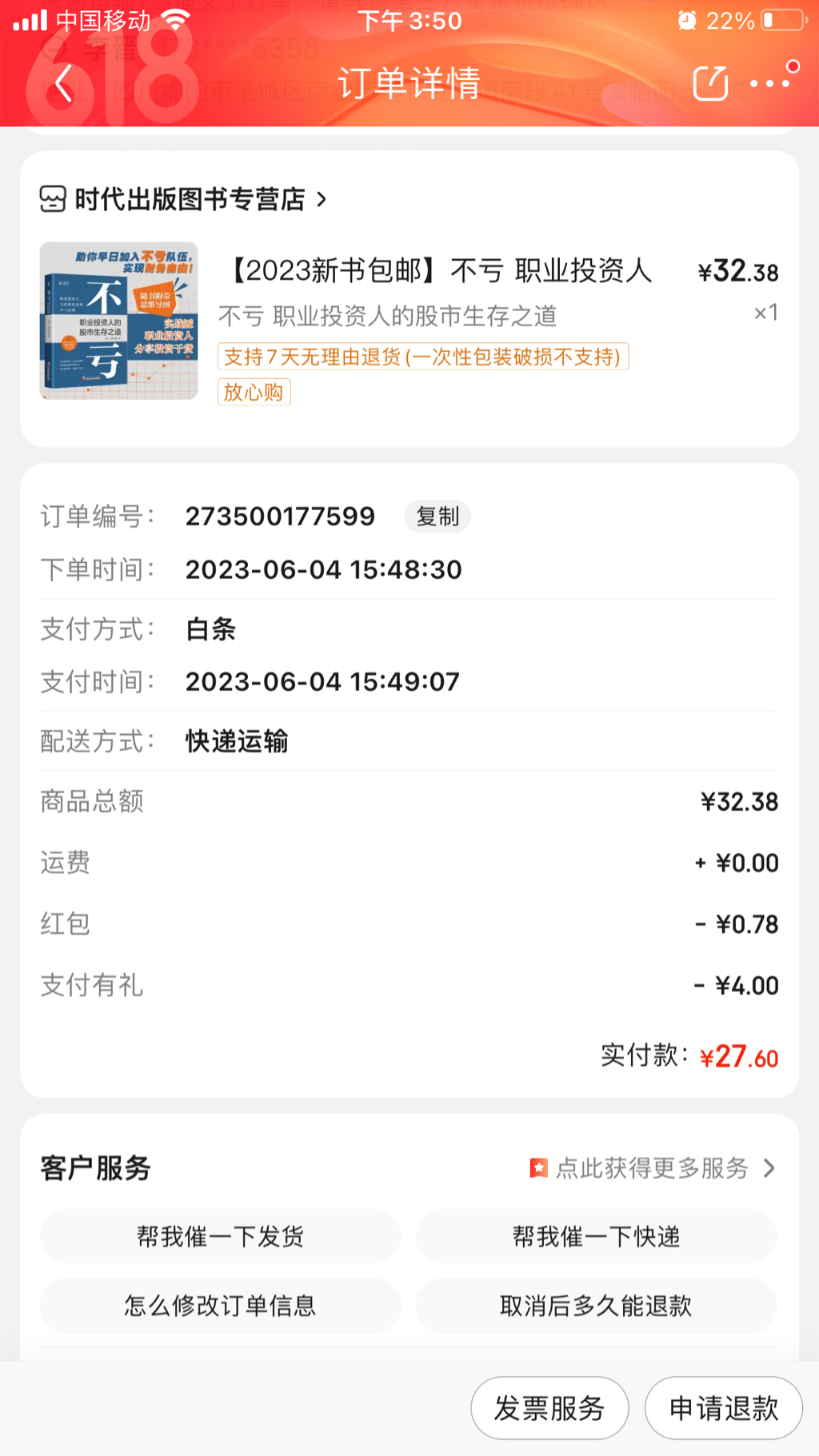
Task: Go back from order details
Action: click(64, 83)
